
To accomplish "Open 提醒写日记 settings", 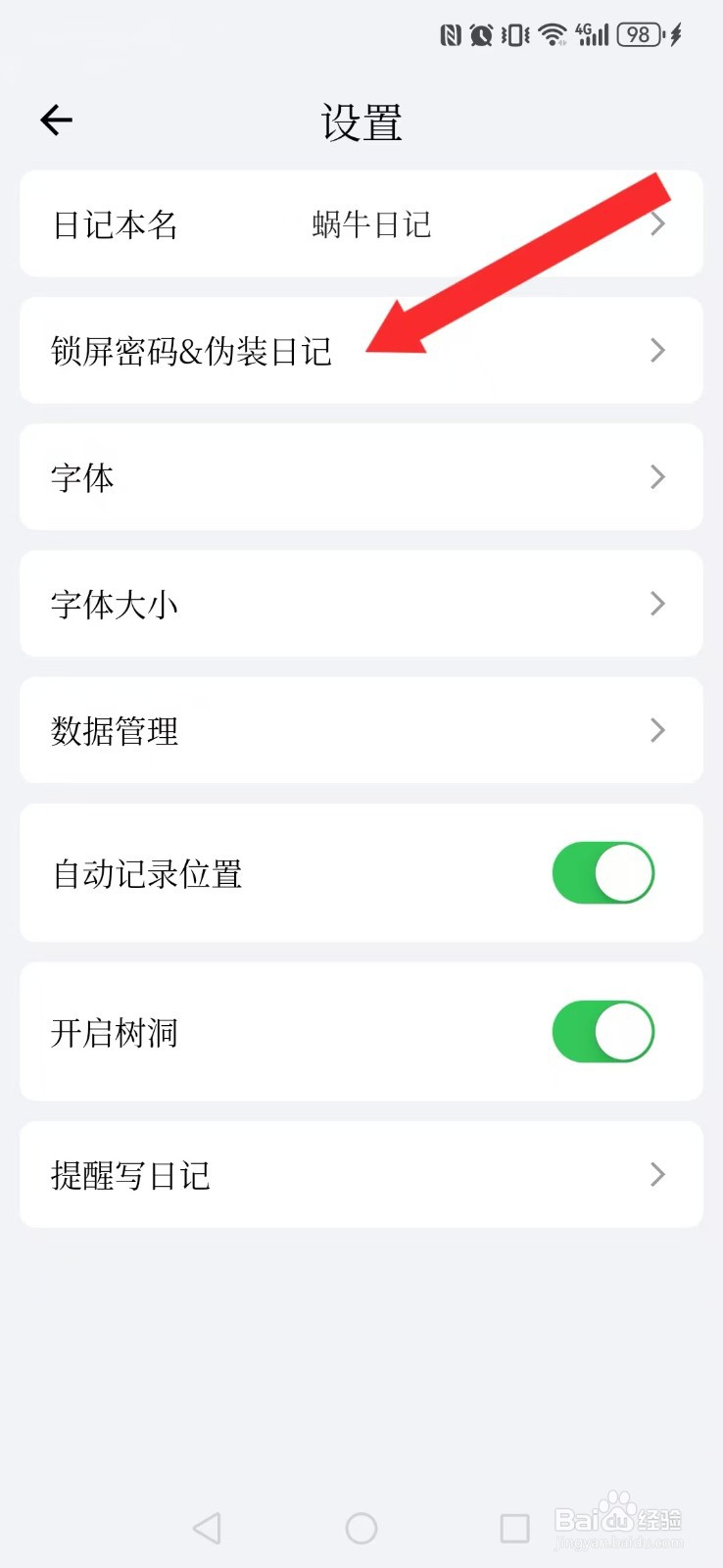I will point(361,1174).
